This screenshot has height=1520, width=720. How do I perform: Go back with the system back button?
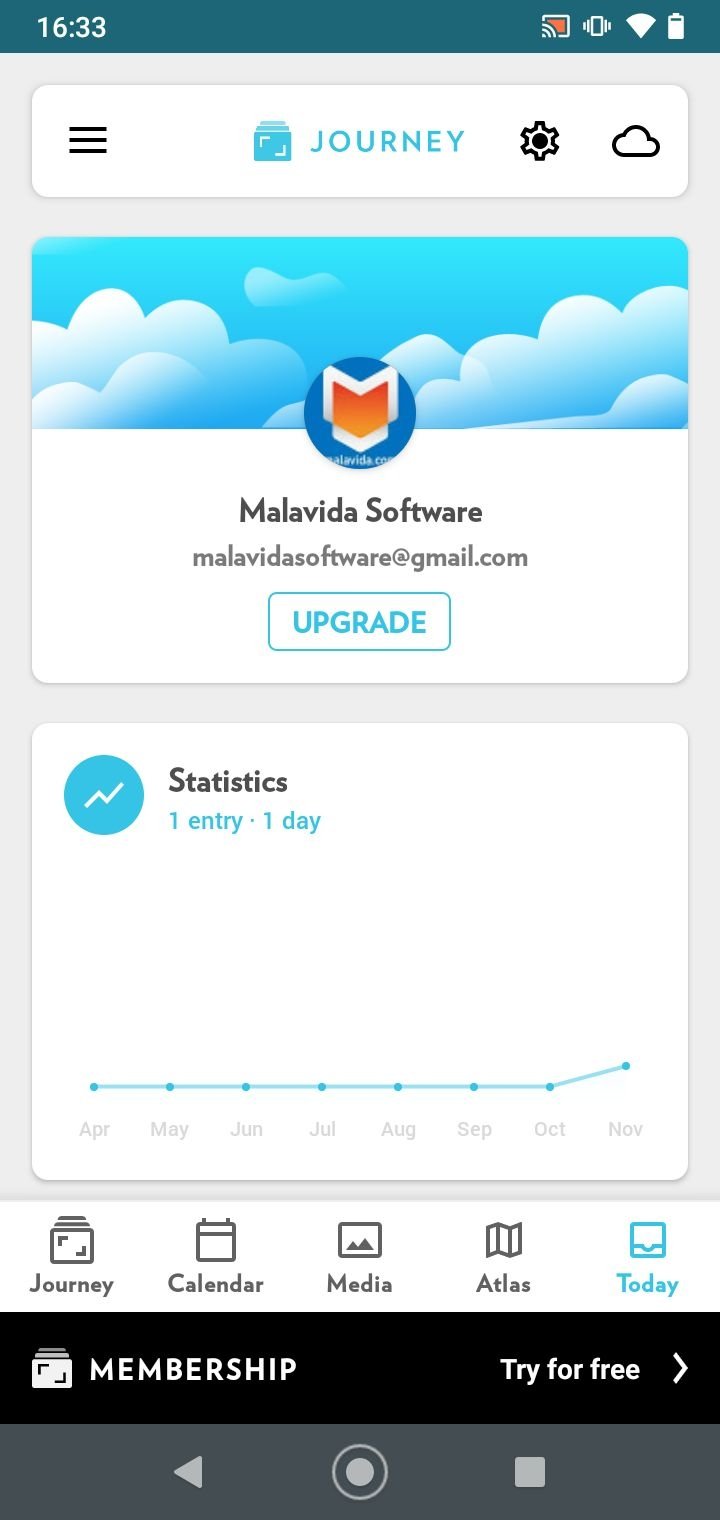pos(188,1472)
